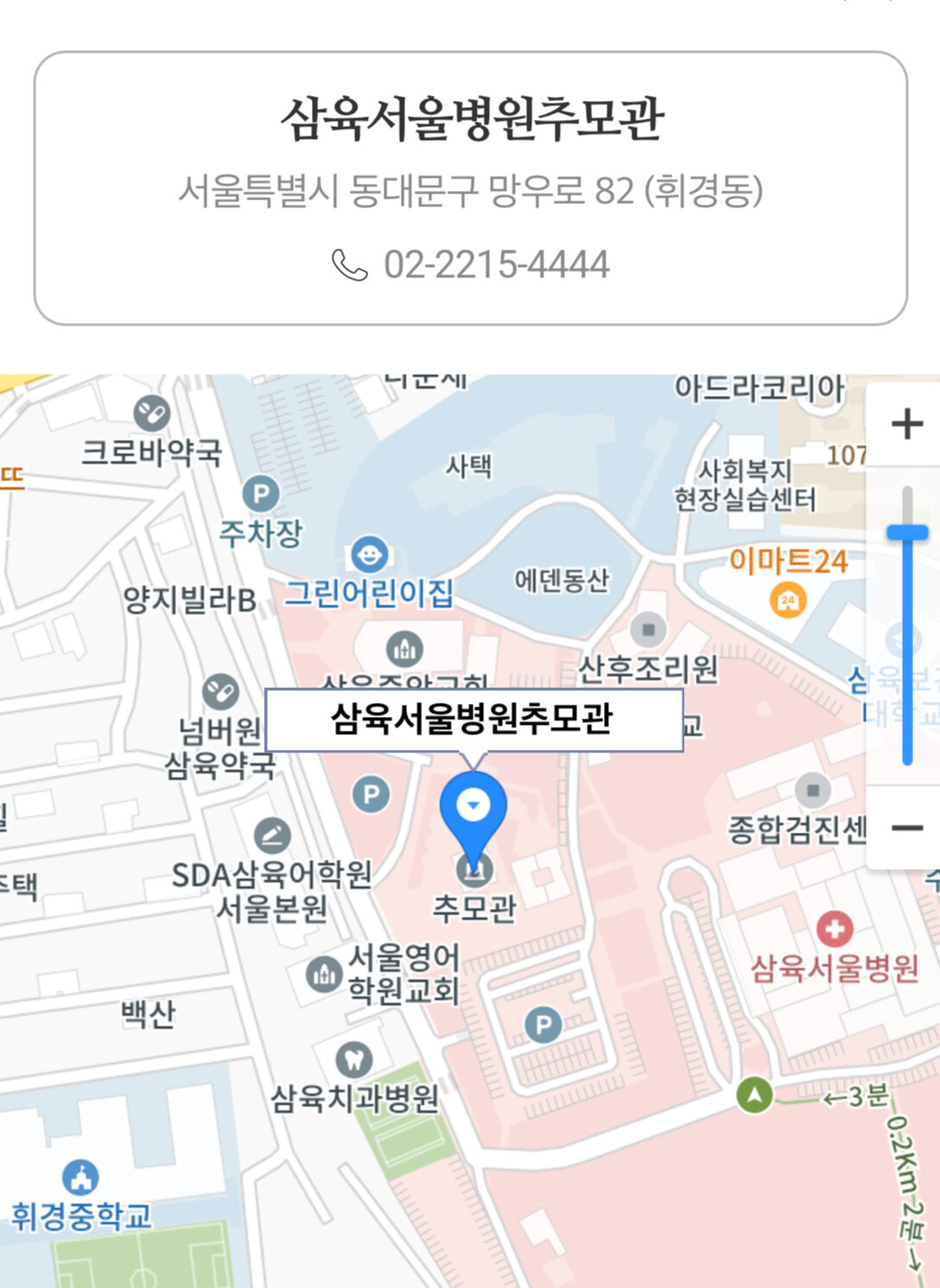Zoom out the map with minus button
Viewport: 940px width, 1288px height.
click(x=906, y=828)
